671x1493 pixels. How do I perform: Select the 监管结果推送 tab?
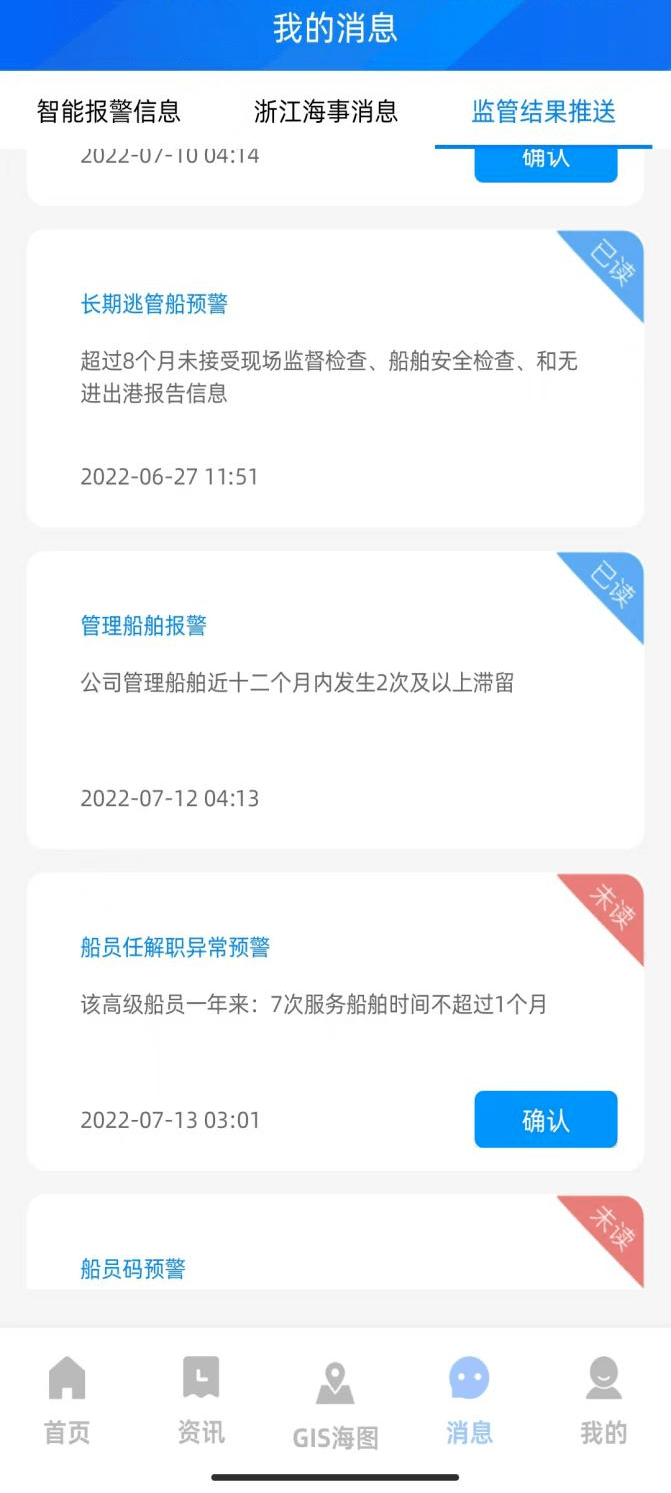[x=543, y=111]
